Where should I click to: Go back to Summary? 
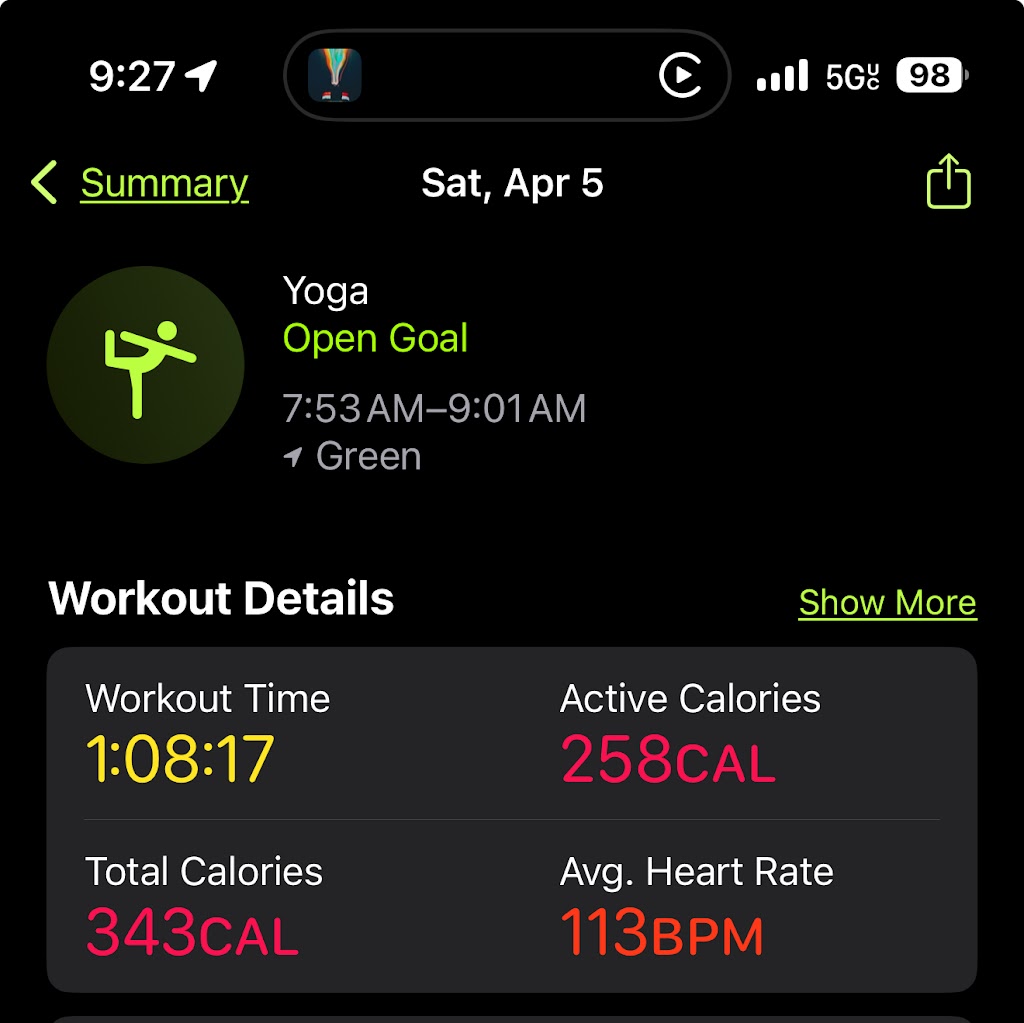coord(142,184)
